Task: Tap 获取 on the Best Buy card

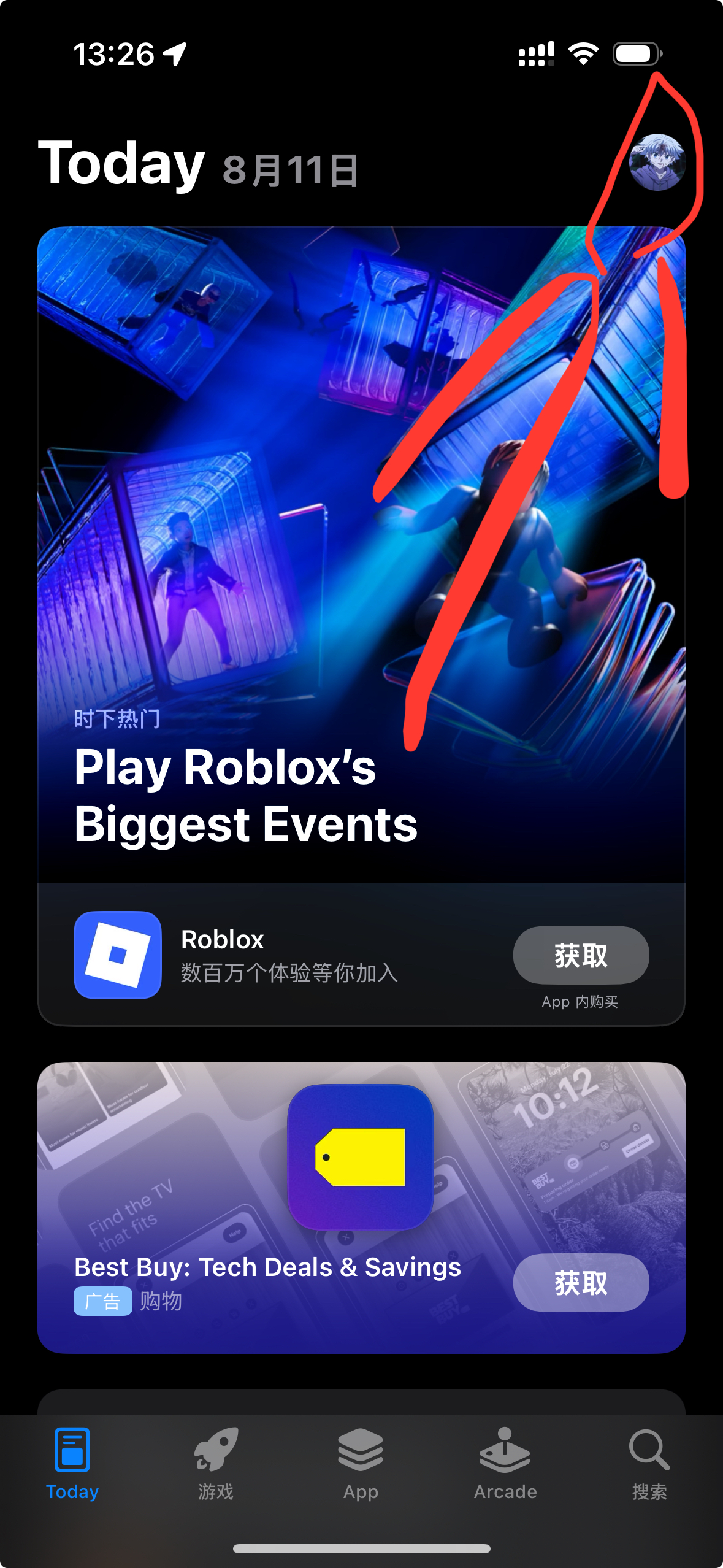Action: coord(580,1282)
